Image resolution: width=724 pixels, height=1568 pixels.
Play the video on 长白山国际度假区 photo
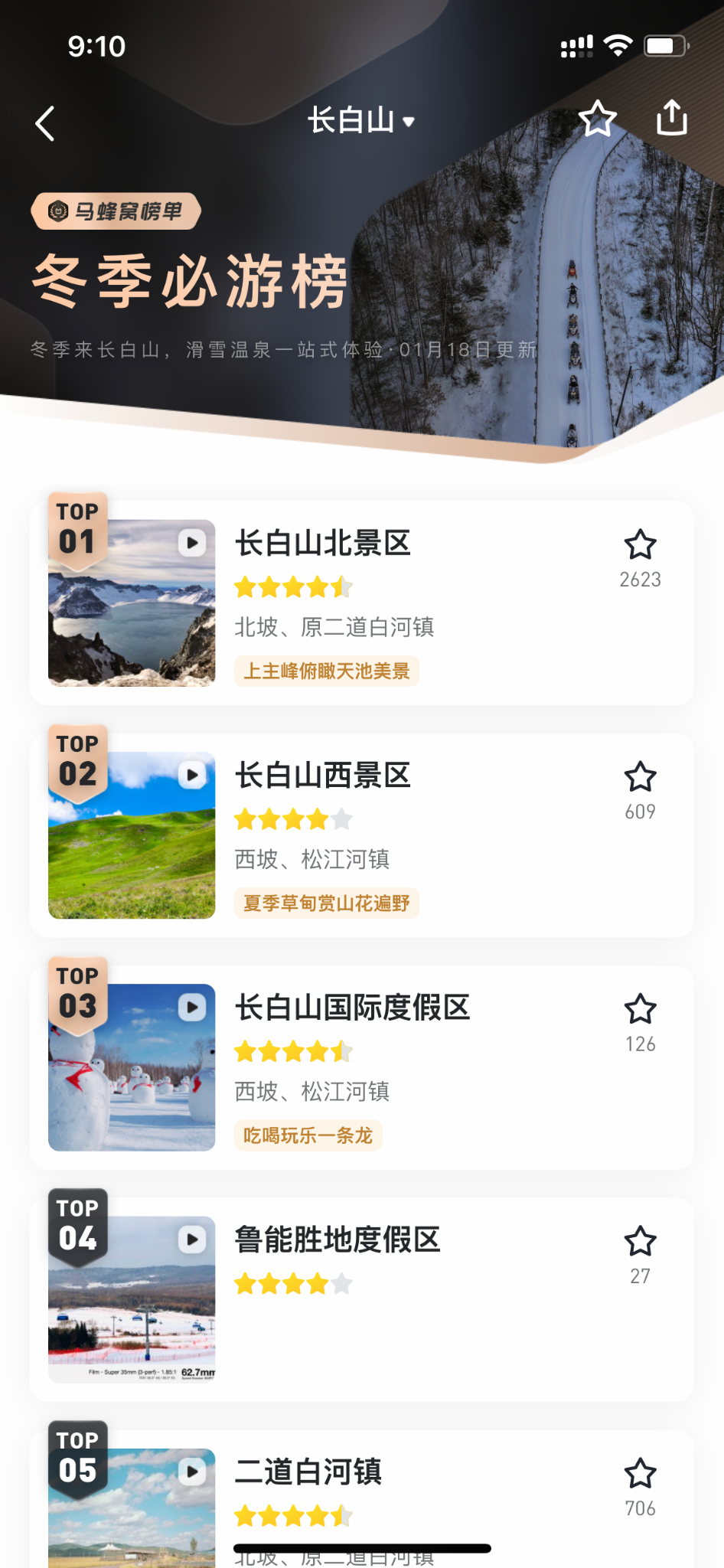pos(192,1007)
